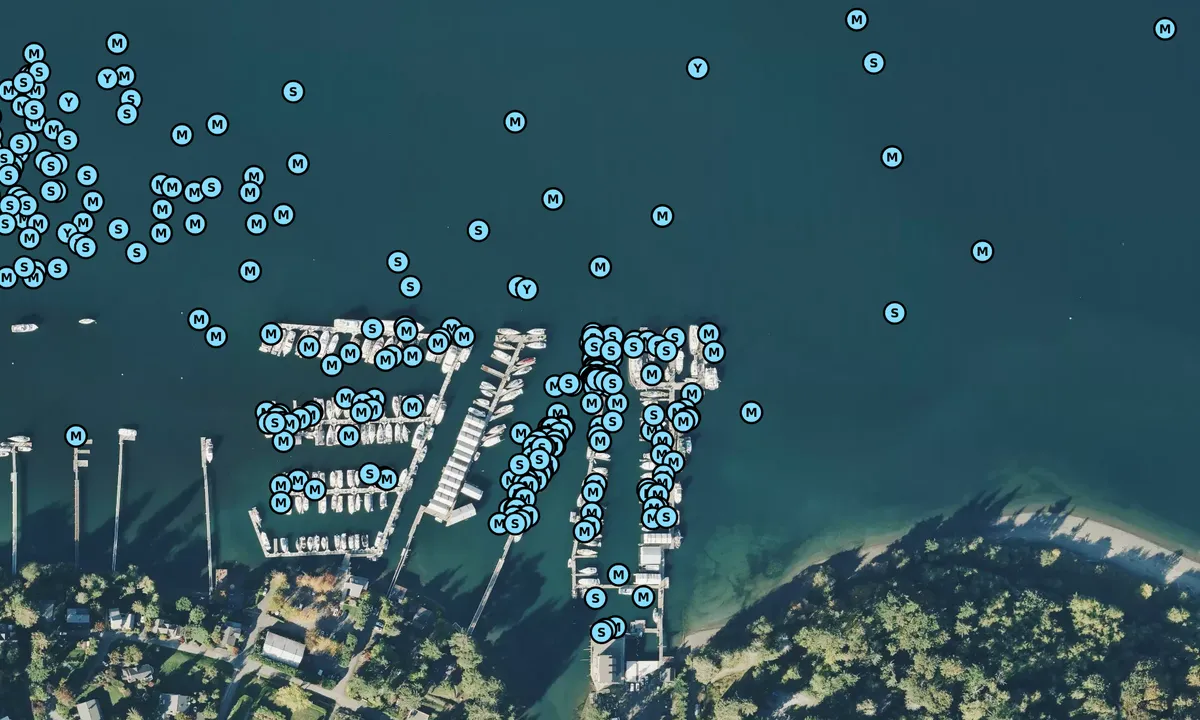The height and width of the screenshot is (720, 1200).
Task: Tap the Y marker above the covered dock
Action: coord(527,289)
